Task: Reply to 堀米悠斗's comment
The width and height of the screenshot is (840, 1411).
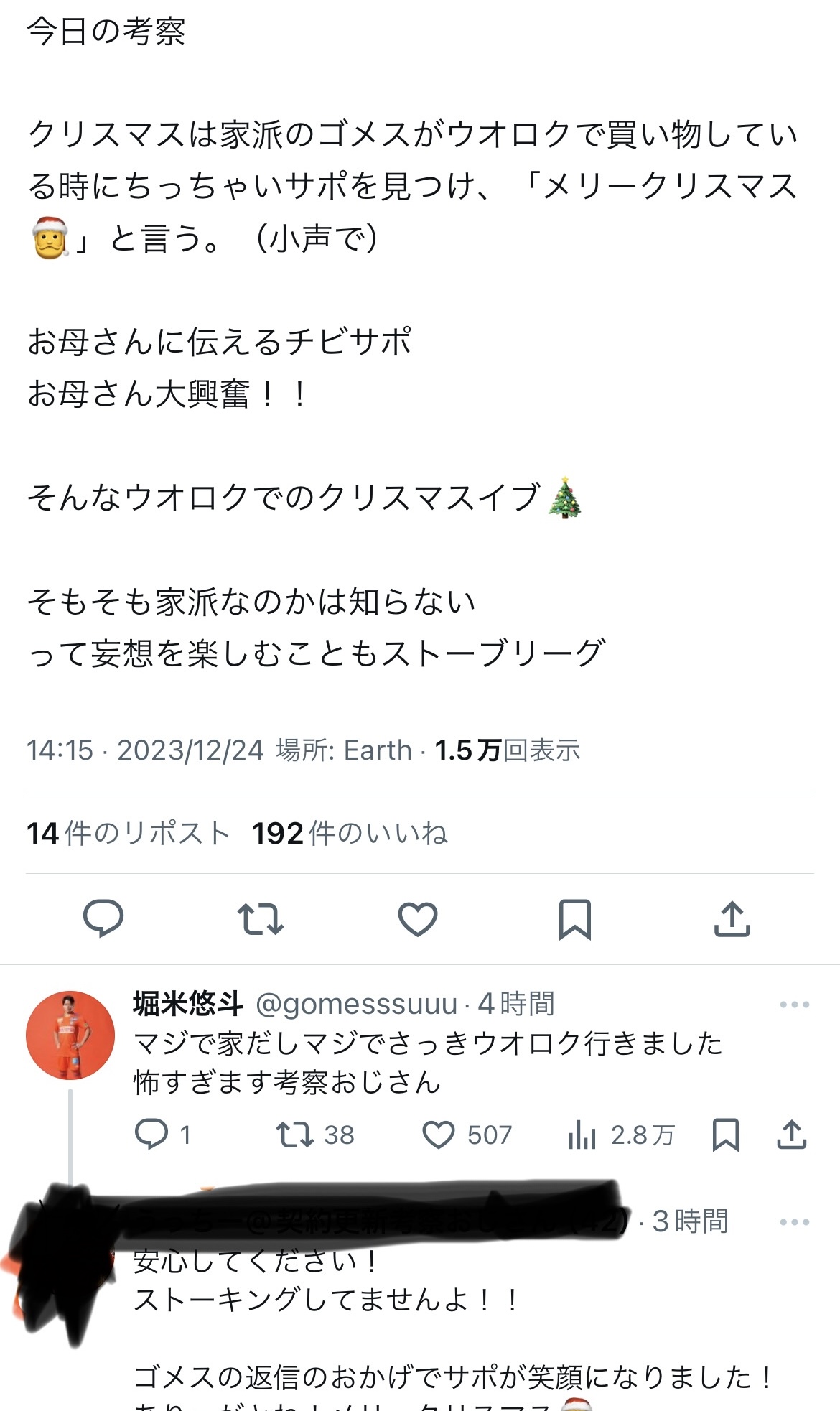Action: [162, 1135]
